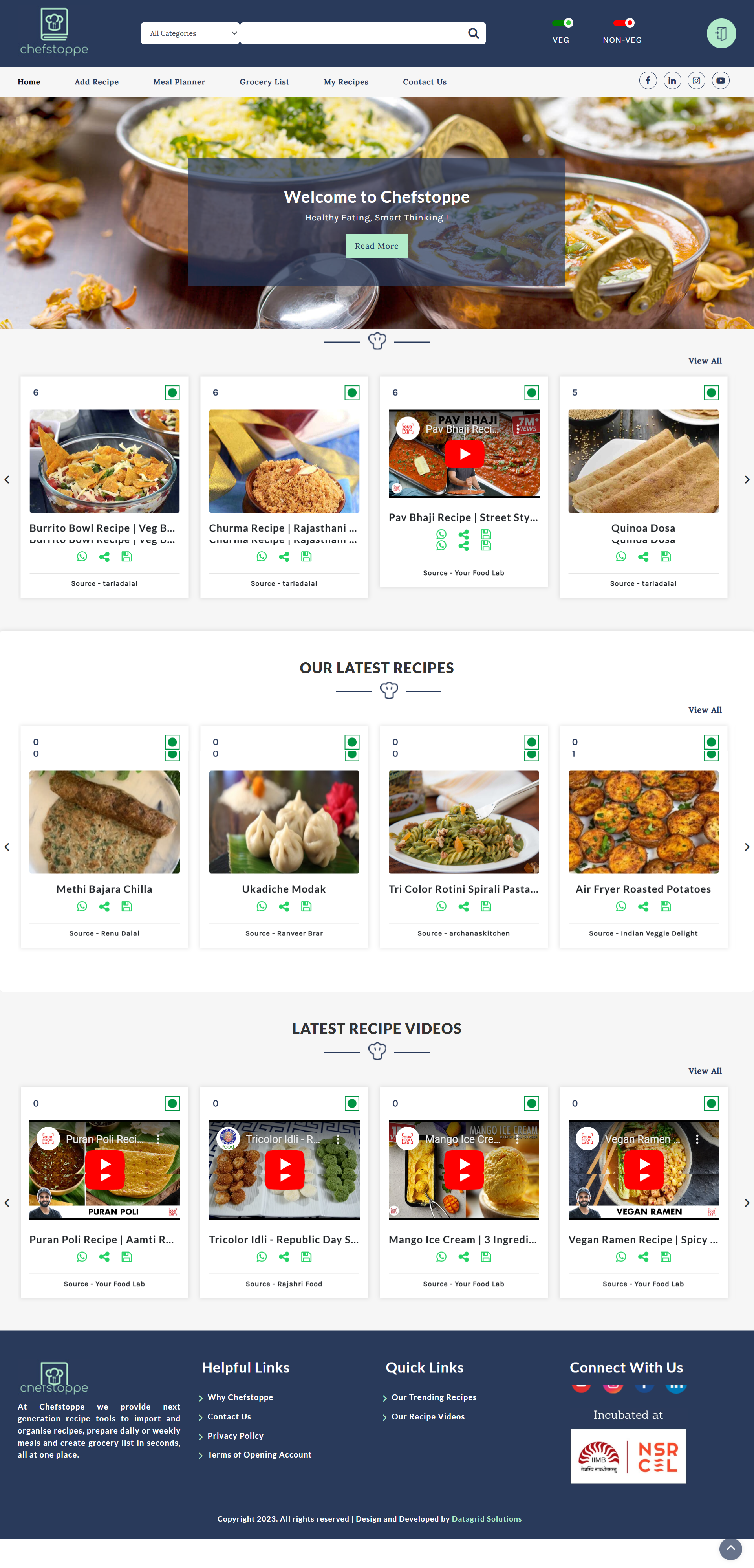Screen dimensions: 754x1568
Task: Open the All Categories dropdown
Action: tap(190, 33)
